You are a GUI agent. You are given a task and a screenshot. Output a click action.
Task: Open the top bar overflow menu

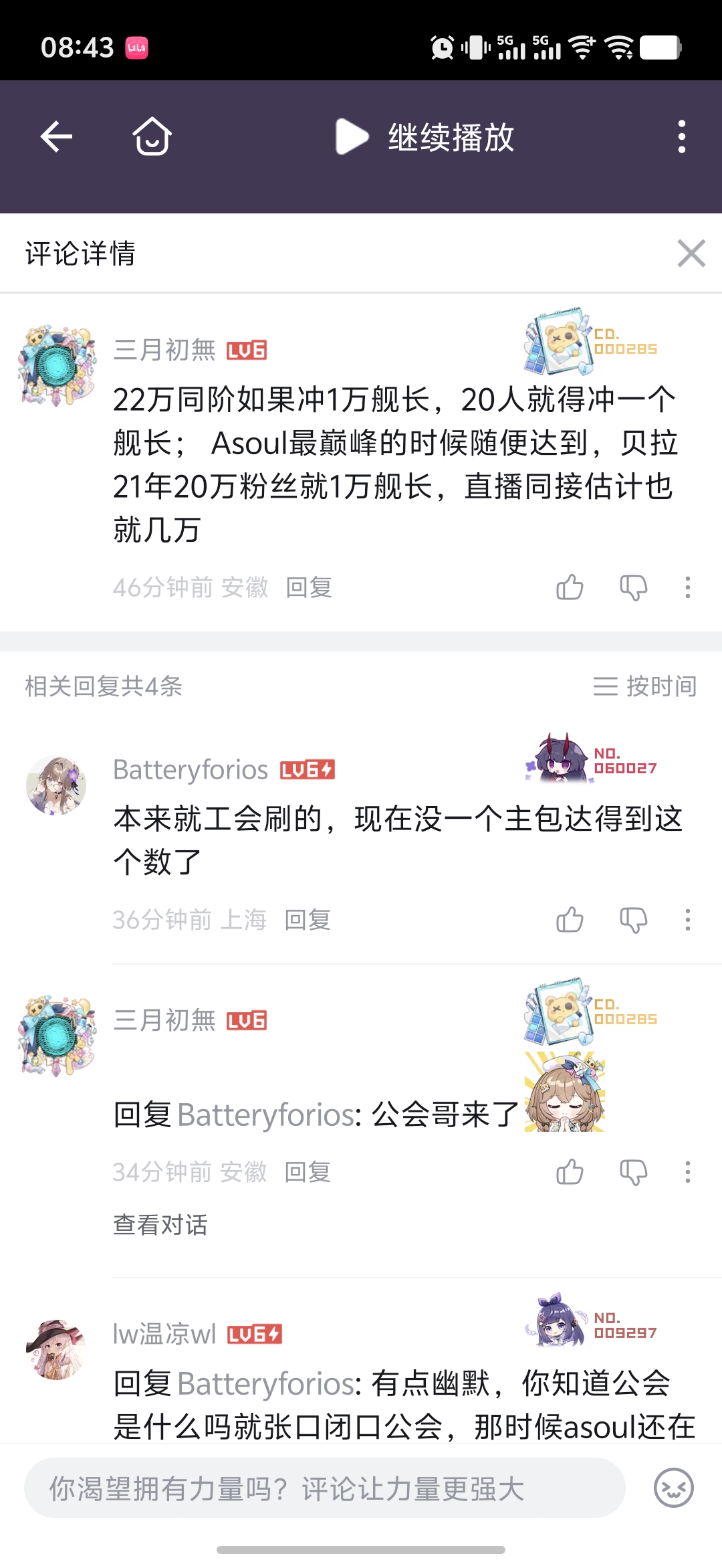coord(681,137)
